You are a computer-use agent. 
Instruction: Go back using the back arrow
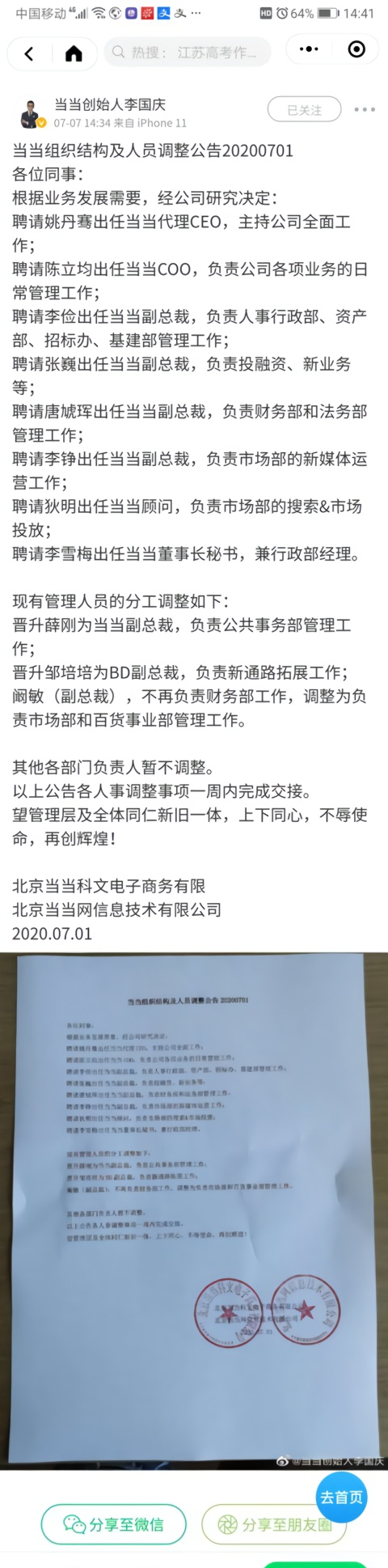pyautogui.click(x=29, y=53)
